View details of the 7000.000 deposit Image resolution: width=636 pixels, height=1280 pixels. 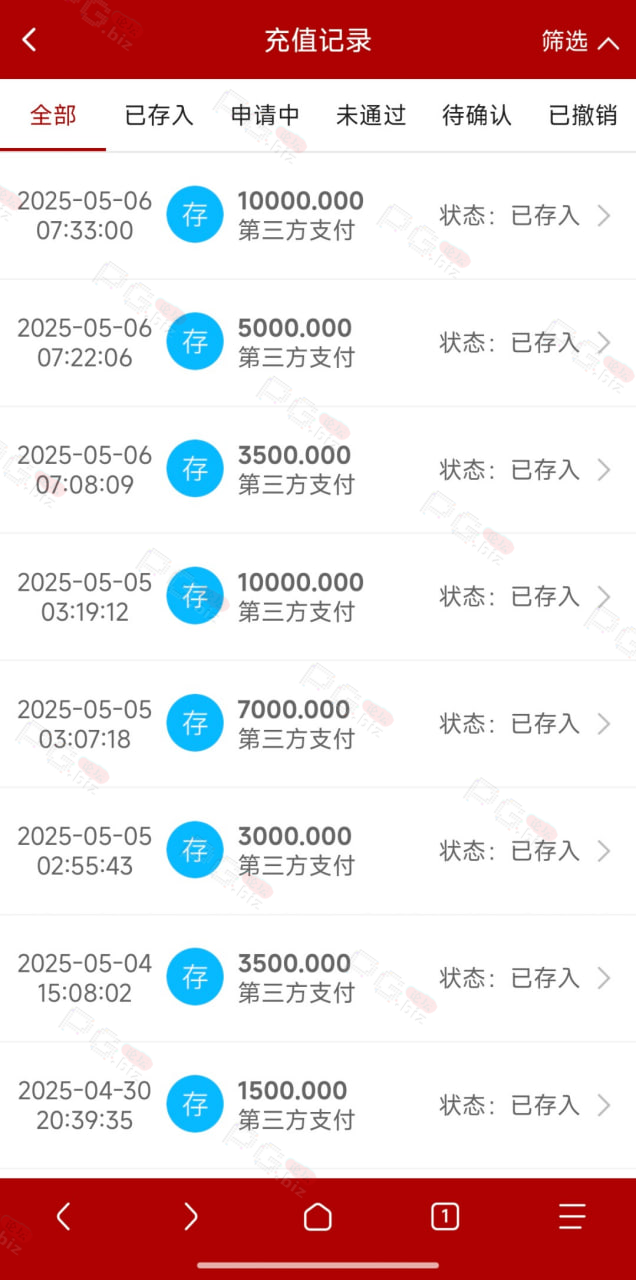click(x=318, y=724)
